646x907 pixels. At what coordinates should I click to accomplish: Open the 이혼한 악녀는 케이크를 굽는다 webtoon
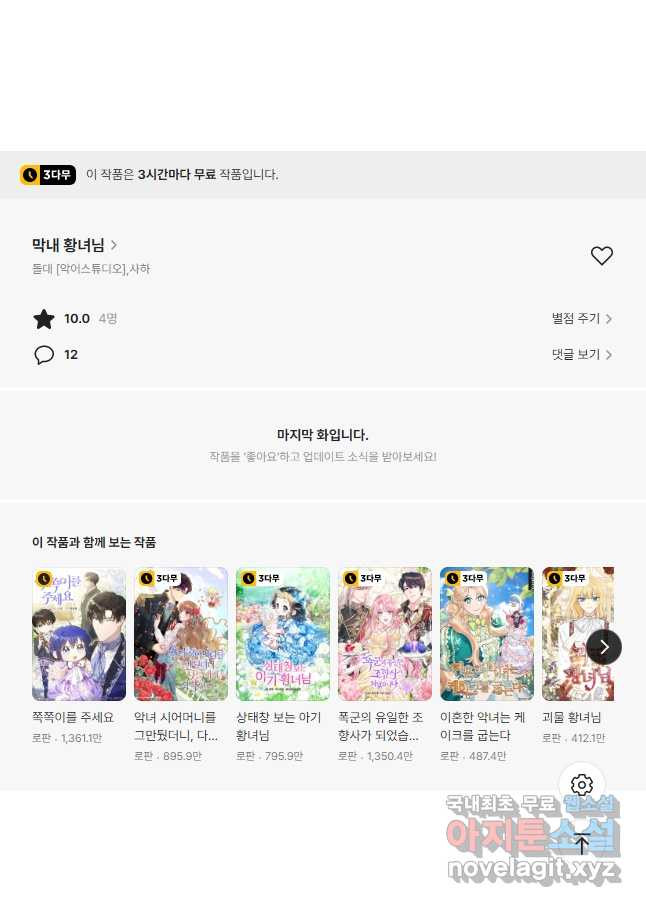[487, 634]
